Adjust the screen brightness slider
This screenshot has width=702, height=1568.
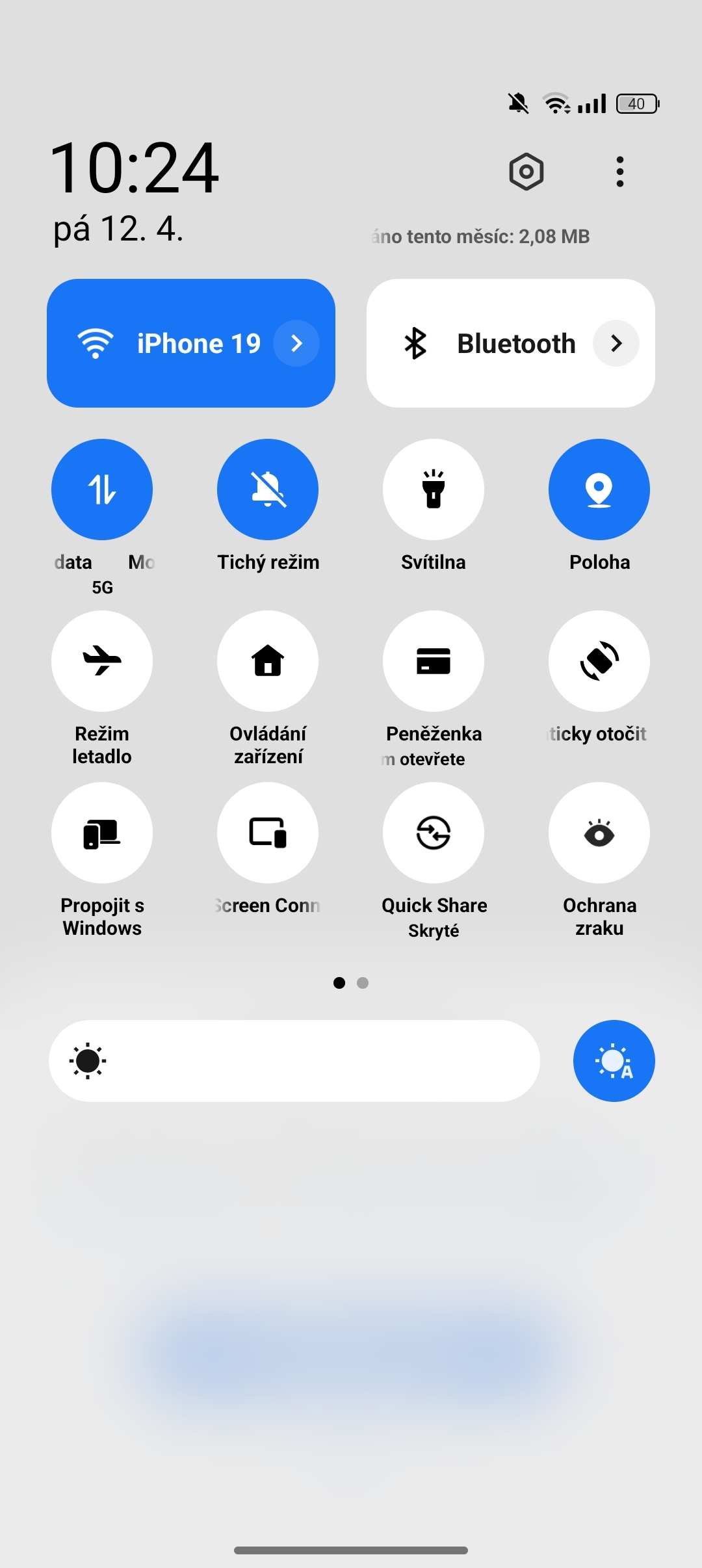click(292, 1060)
